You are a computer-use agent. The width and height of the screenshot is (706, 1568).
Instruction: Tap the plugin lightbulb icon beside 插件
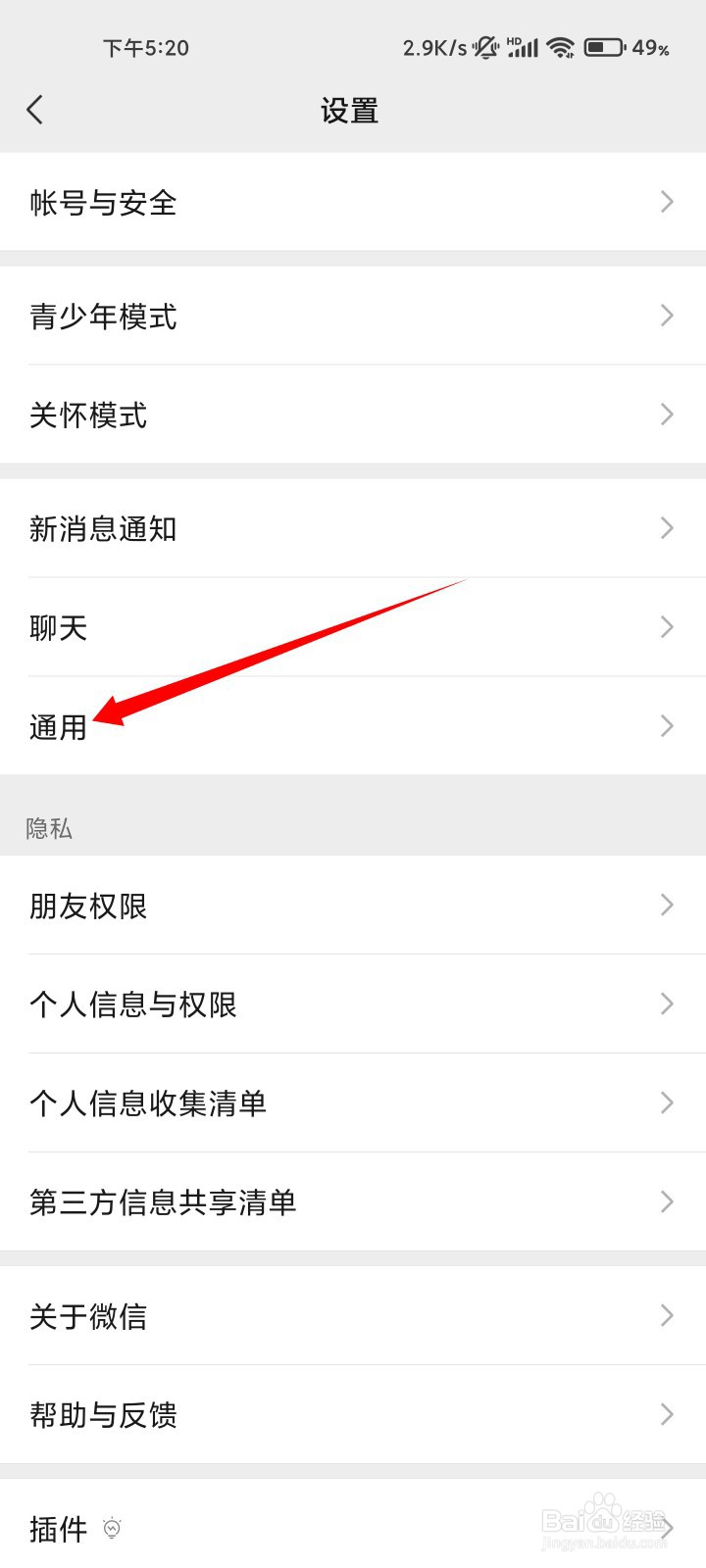click(113, 1529)
